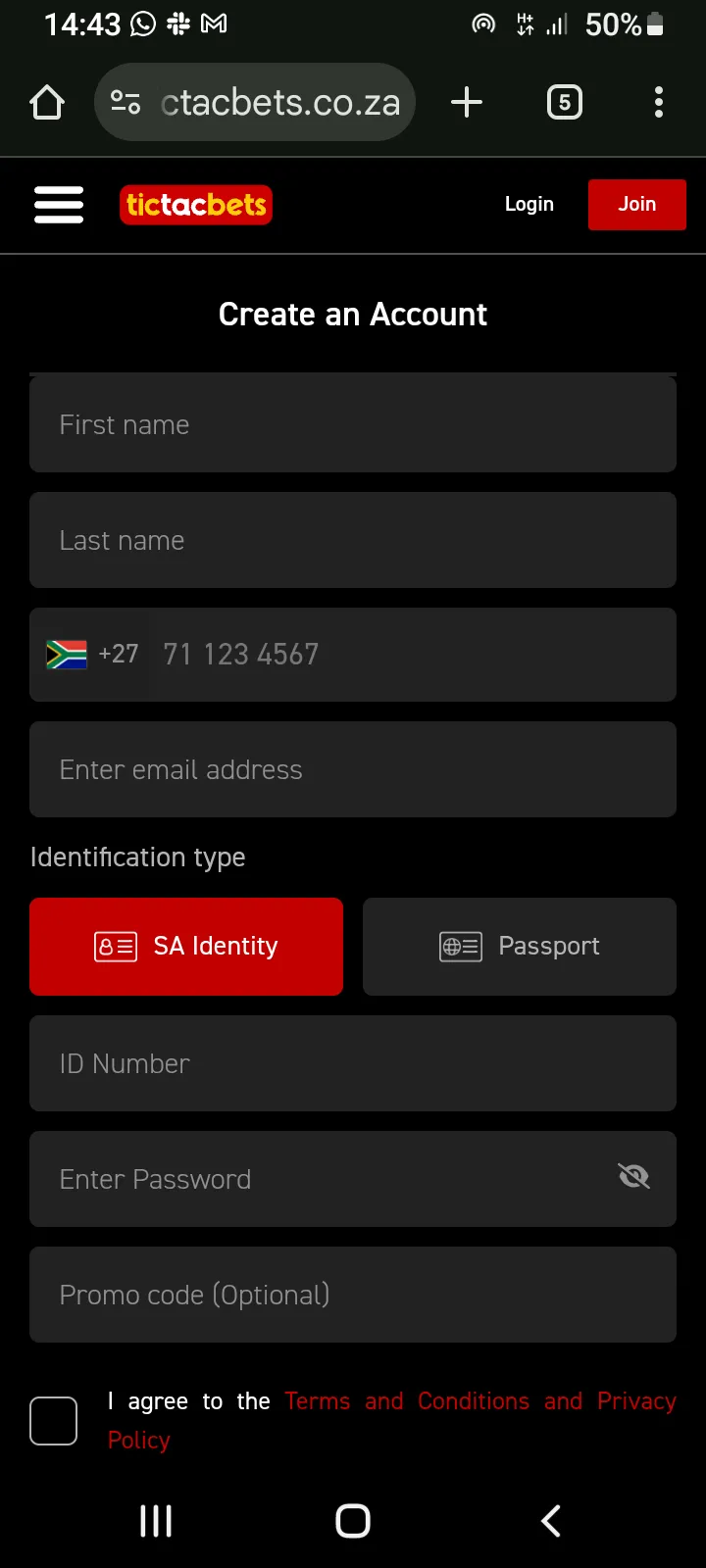Show the password with the eye icon
The width and height of the screenshot is (706, 1568).
coord(634,1176)
